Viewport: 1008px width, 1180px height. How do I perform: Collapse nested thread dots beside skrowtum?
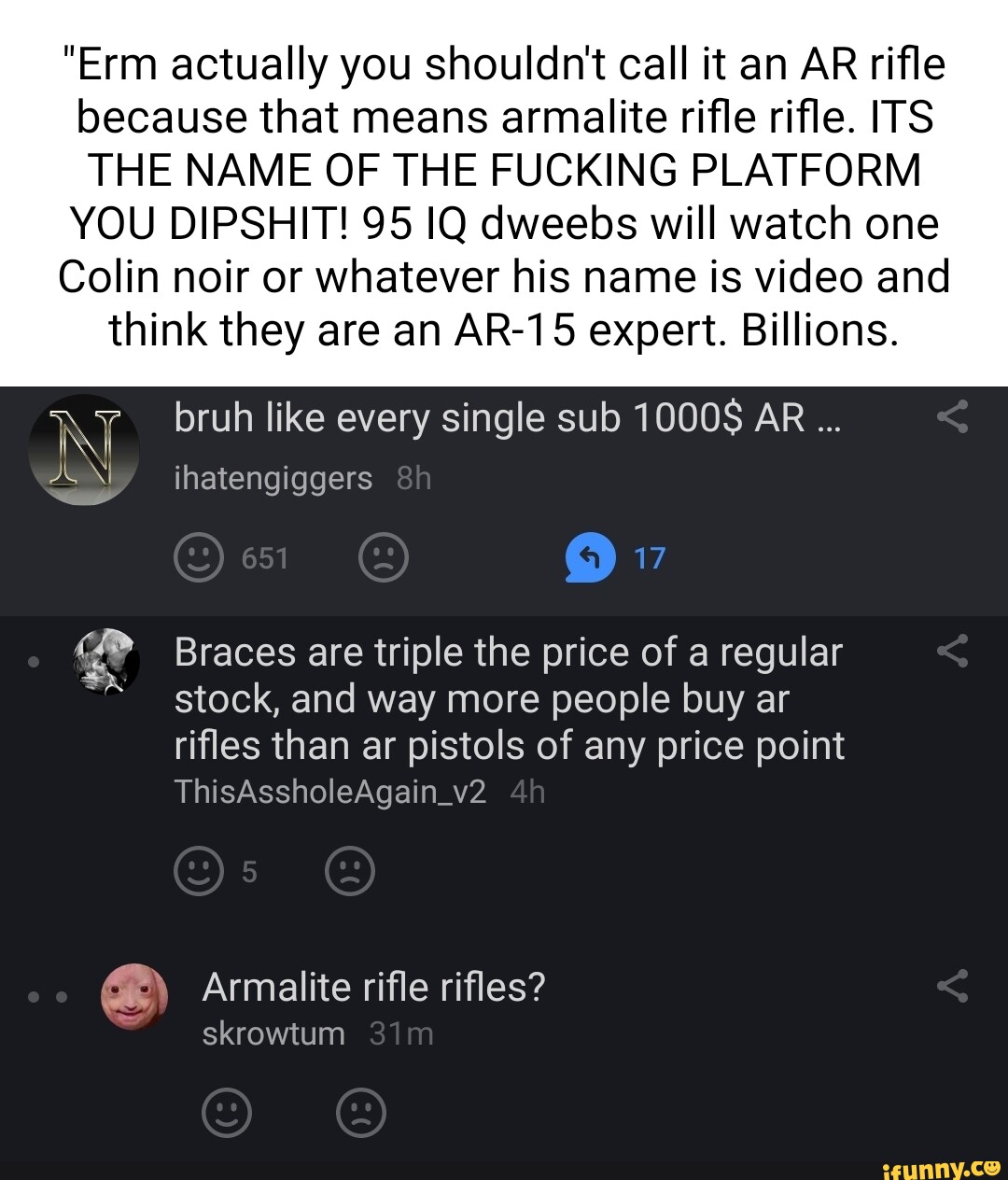[x=47, y=997]
